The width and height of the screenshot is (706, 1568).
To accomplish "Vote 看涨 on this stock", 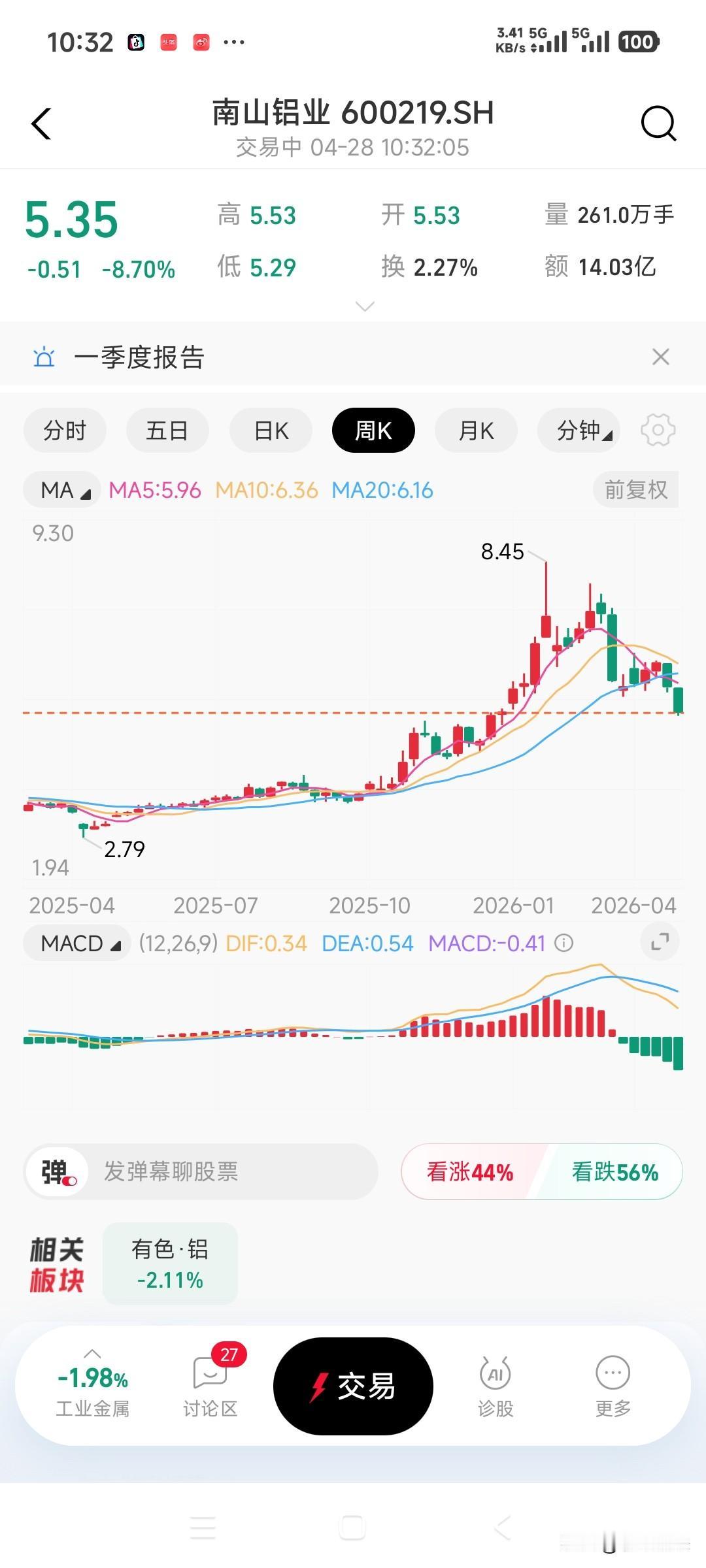I will pyautogui.click(x=470, y=1171).
